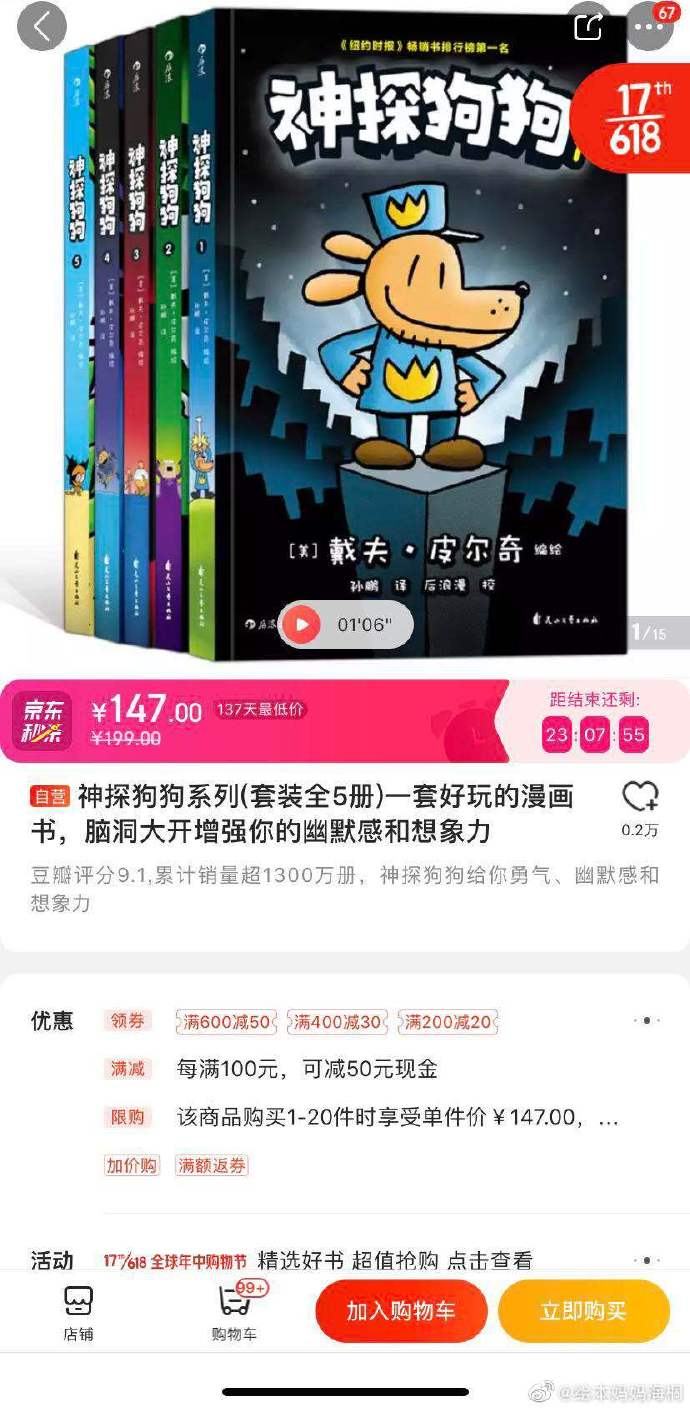The width and height of the screenshot is (690, 1409).
Task: Open the 购物车 shopping cart
Action: point(235,1312)
